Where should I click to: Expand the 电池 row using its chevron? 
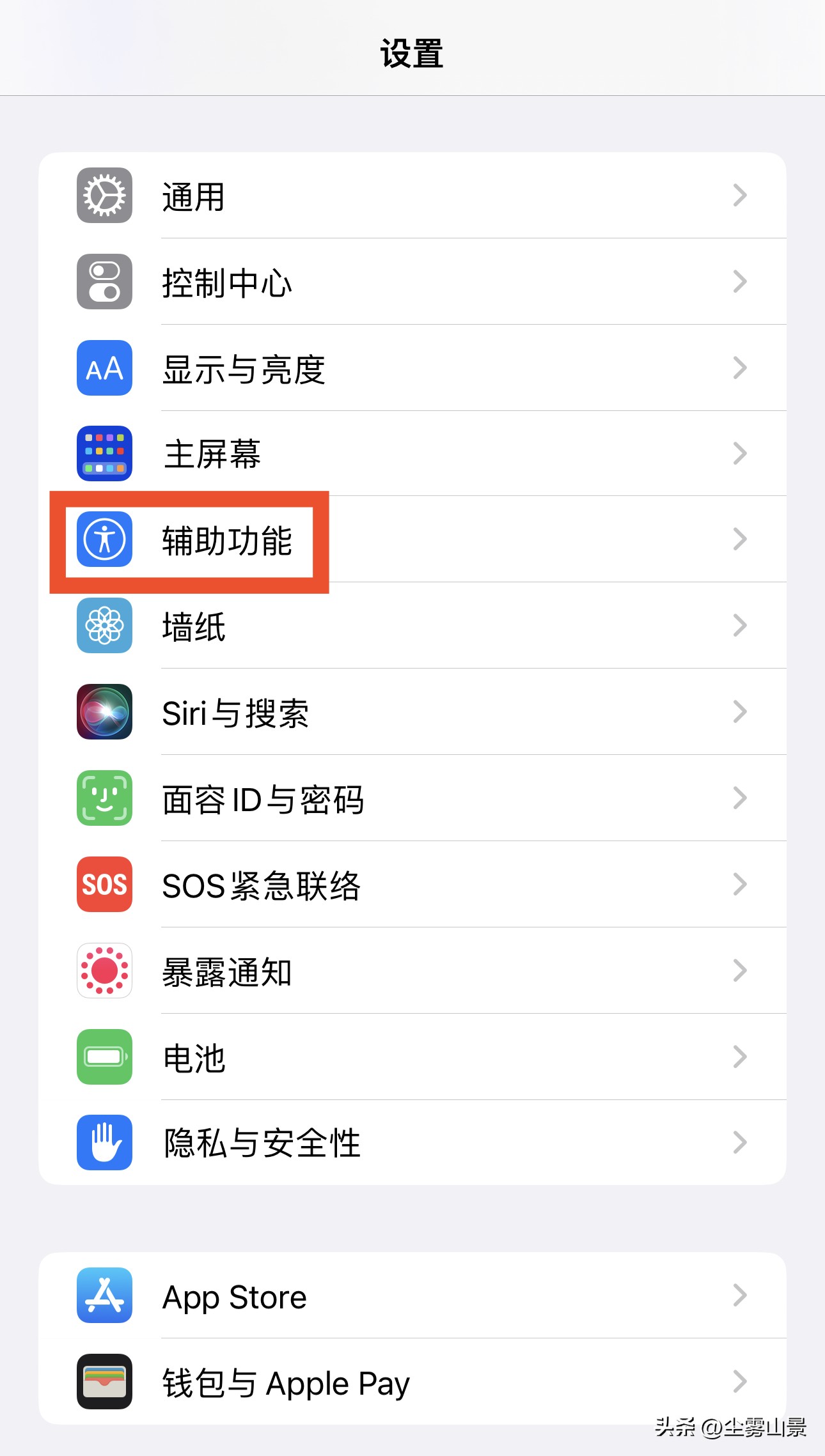(x=739, y=1057)
